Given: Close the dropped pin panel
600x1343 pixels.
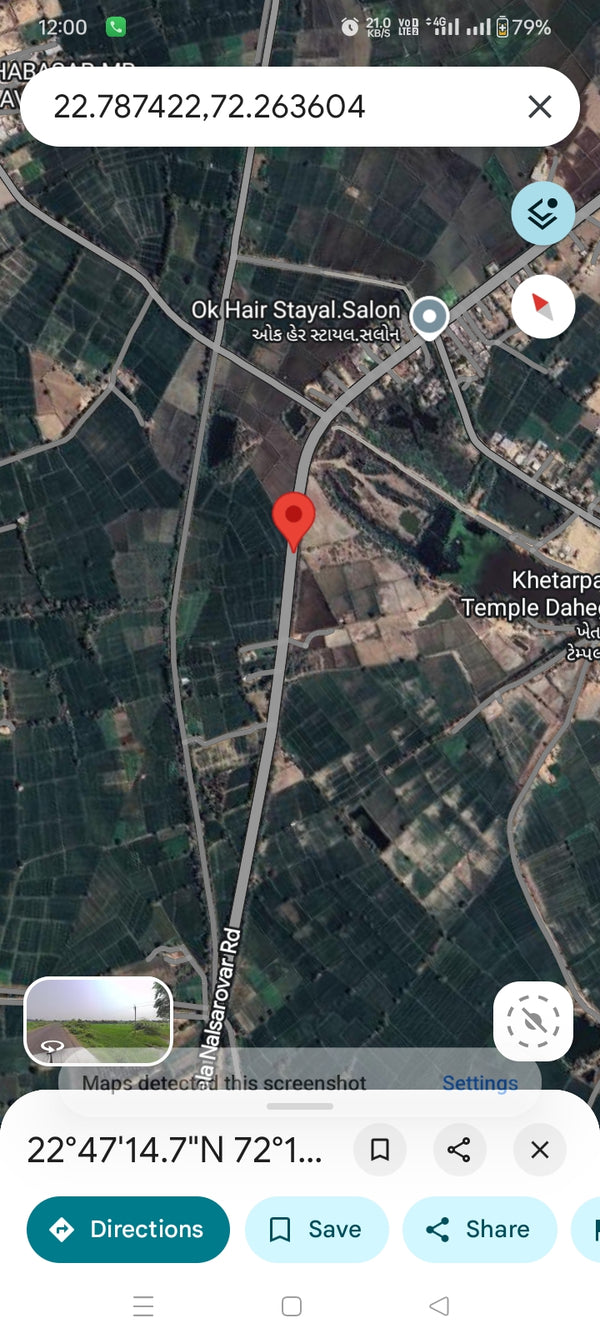Looking at the screenshot, I should [x=540, y=1150].
